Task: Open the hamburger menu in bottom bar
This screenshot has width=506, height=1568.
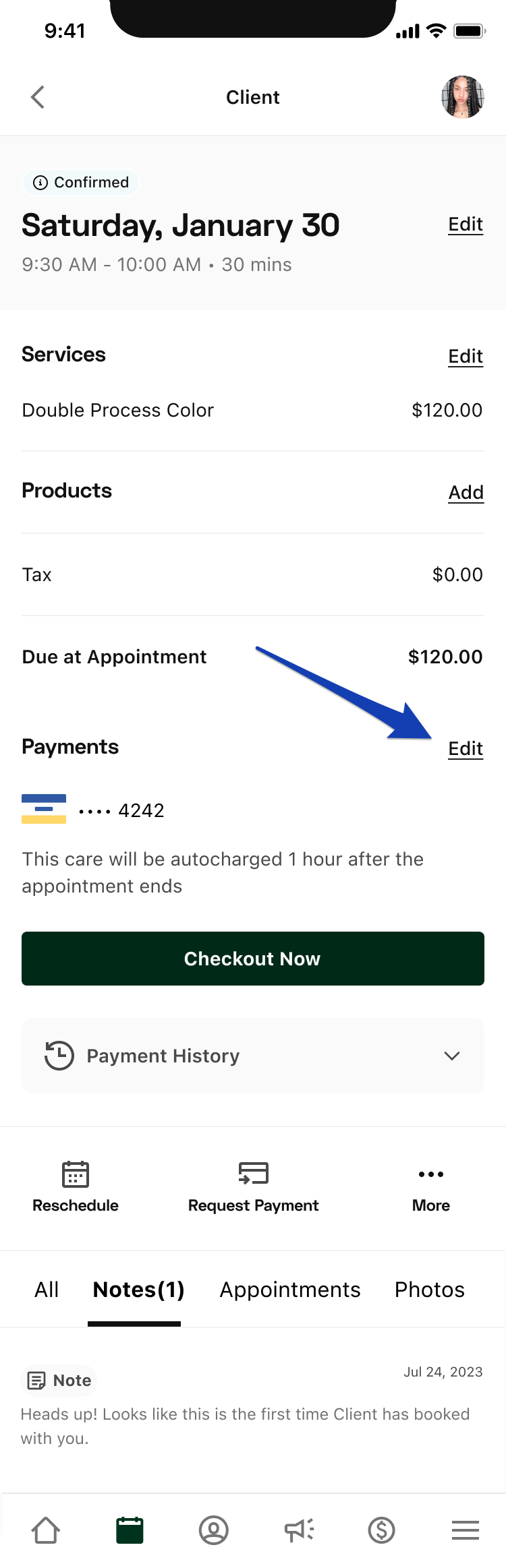Action: pyautogui.click(x=466, y=1530)
